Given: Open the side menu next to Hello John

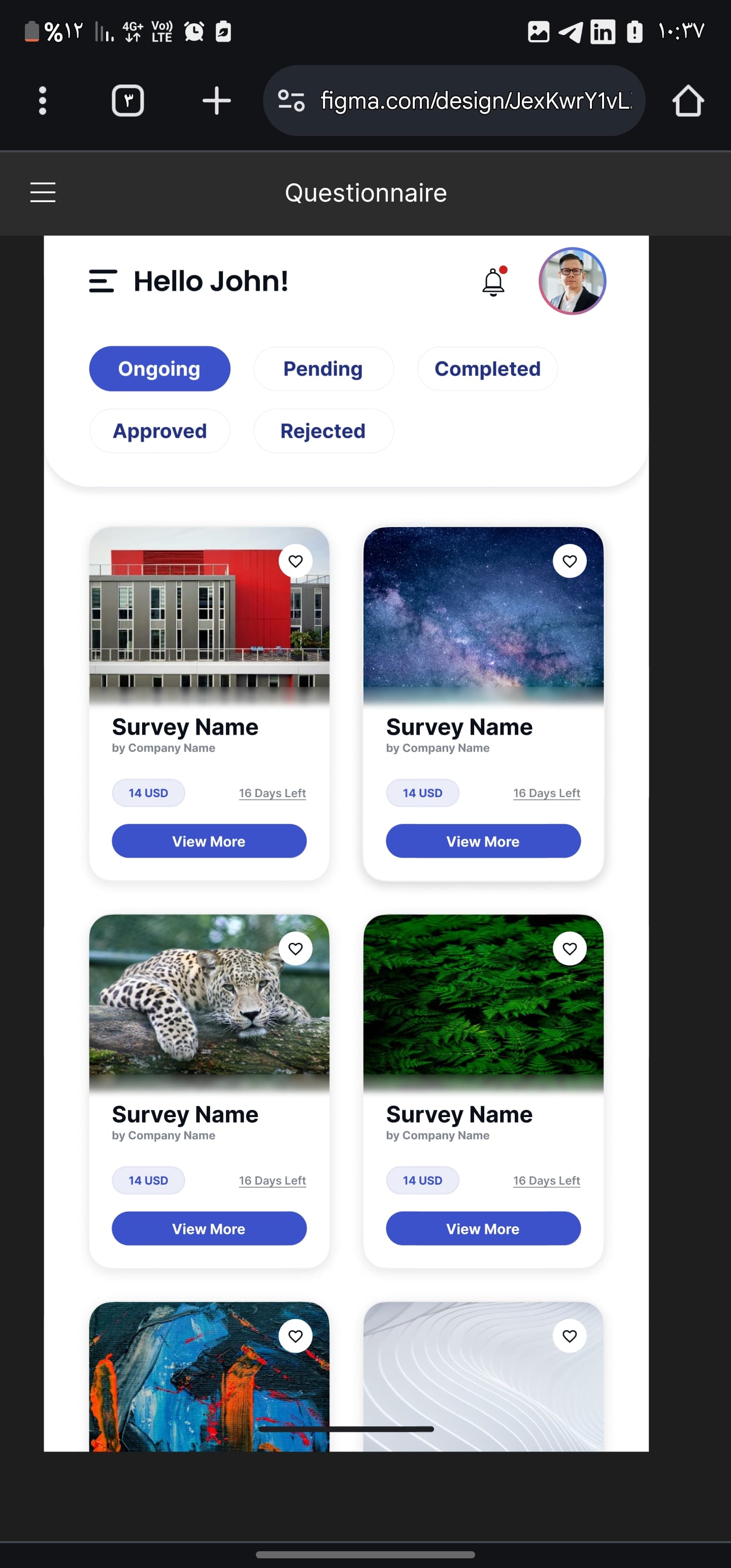Looking at the screenshot, I should pyautogui.click(x=103, y=281).
